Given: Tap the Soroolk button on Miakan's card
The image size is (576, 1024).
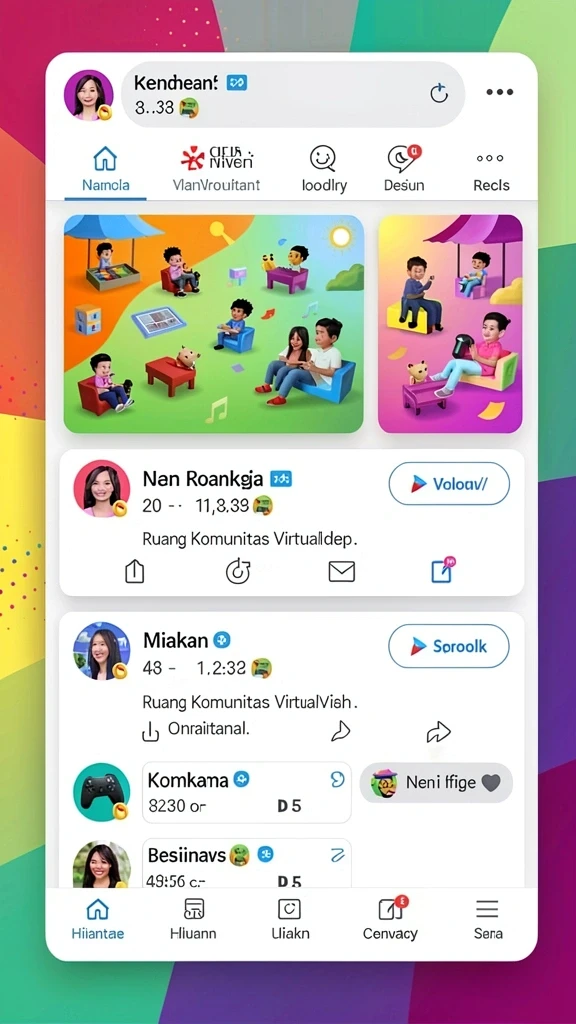Looking at the screenshot, I should [449, 646].
